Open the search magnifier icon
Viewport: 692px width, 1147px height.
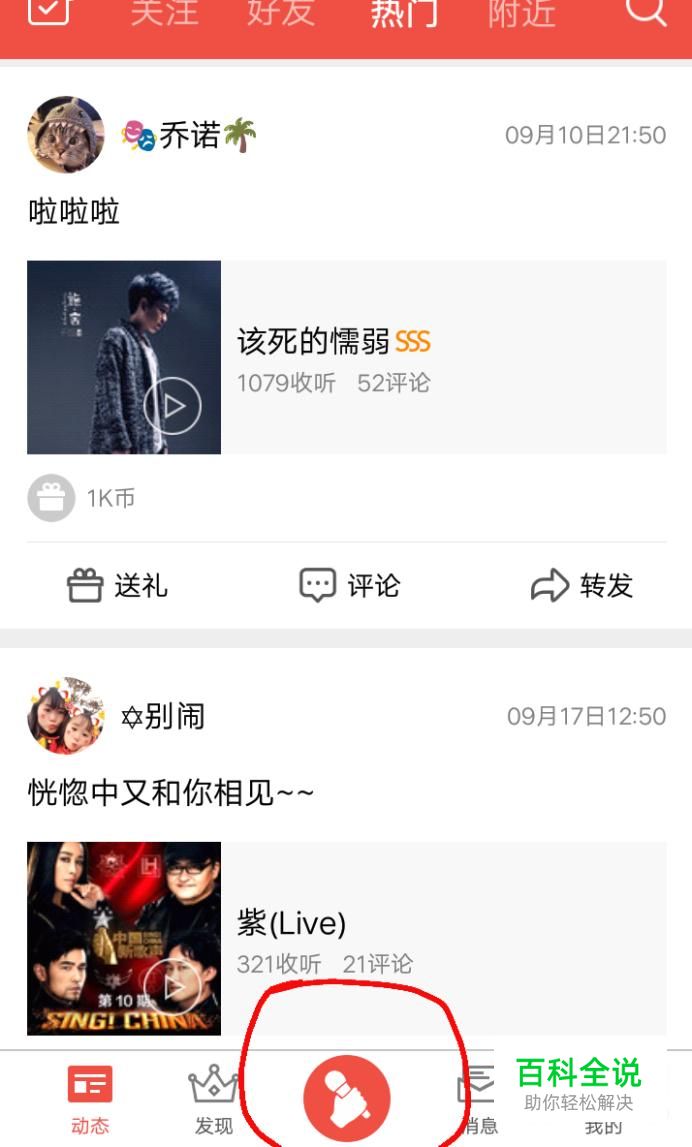[x=645, y=12]
